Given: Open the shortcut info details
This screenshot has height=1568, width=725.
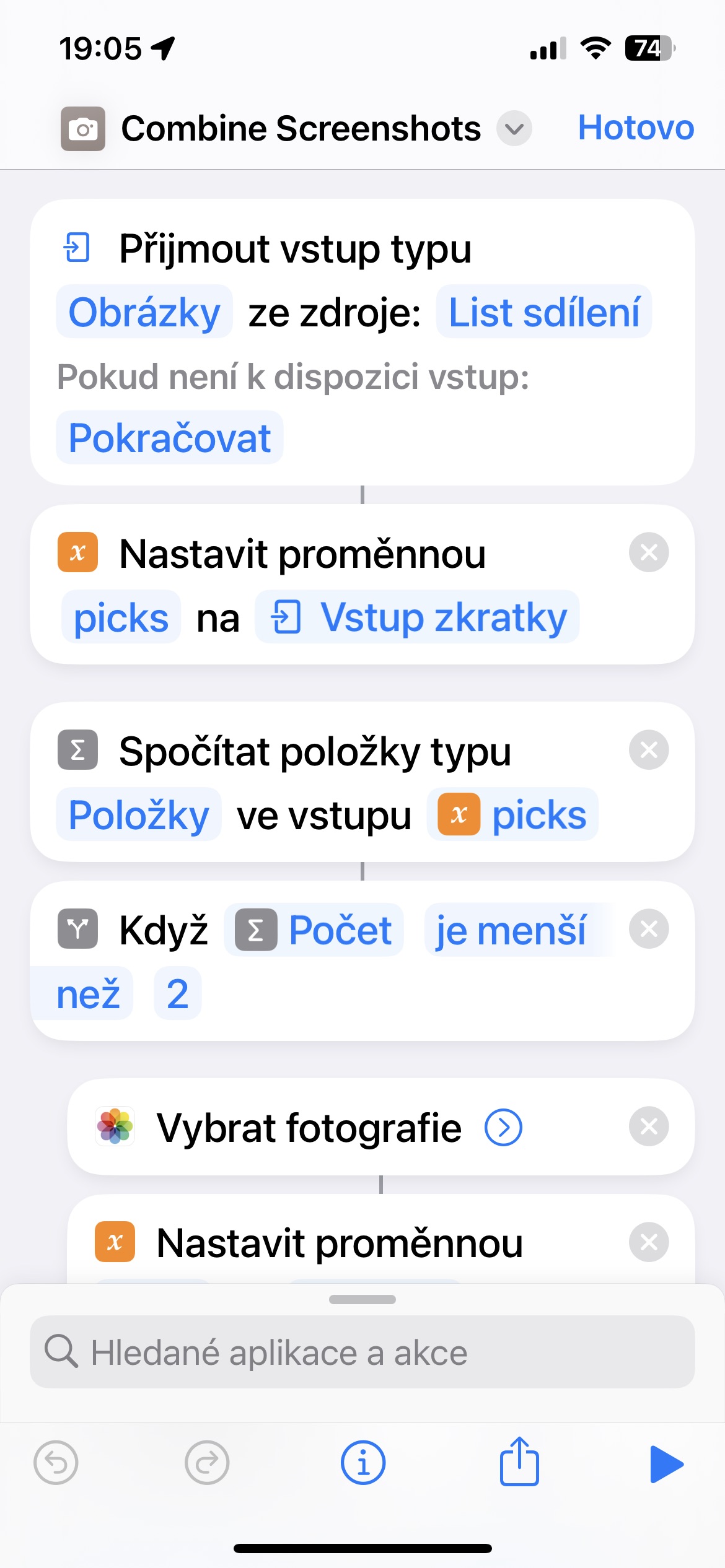Looking at the screenshot, I should [x=363, y=1463].
